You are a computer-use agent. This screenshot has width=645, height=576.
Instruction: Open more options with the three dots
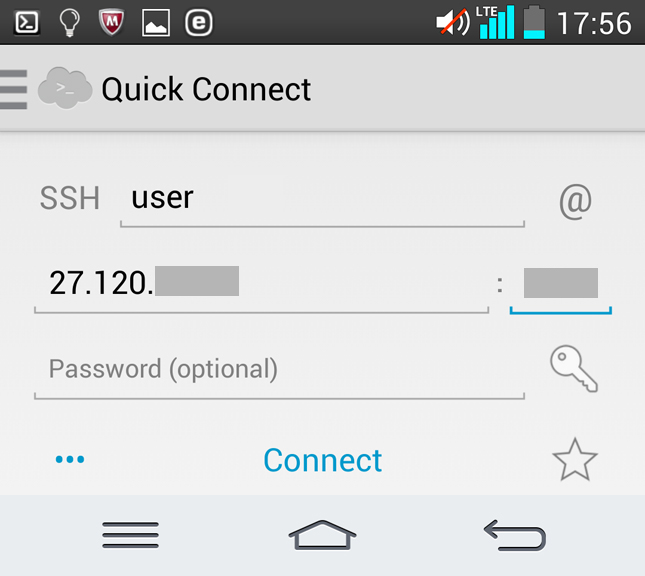pyautogui.click(x=70, y=460)
